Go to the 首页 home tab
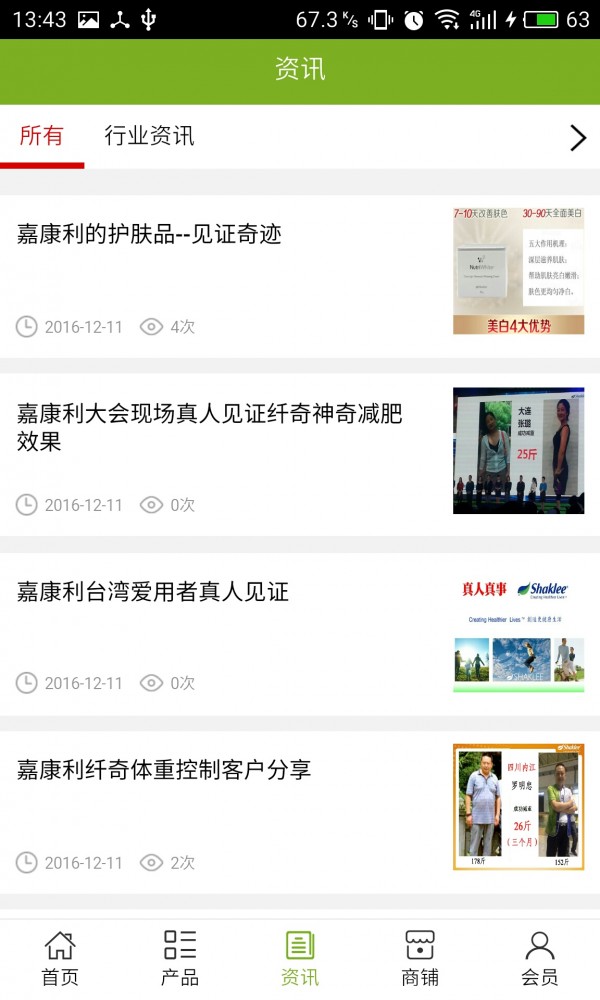Screen dimensions: 600x1000 (60, 959)
